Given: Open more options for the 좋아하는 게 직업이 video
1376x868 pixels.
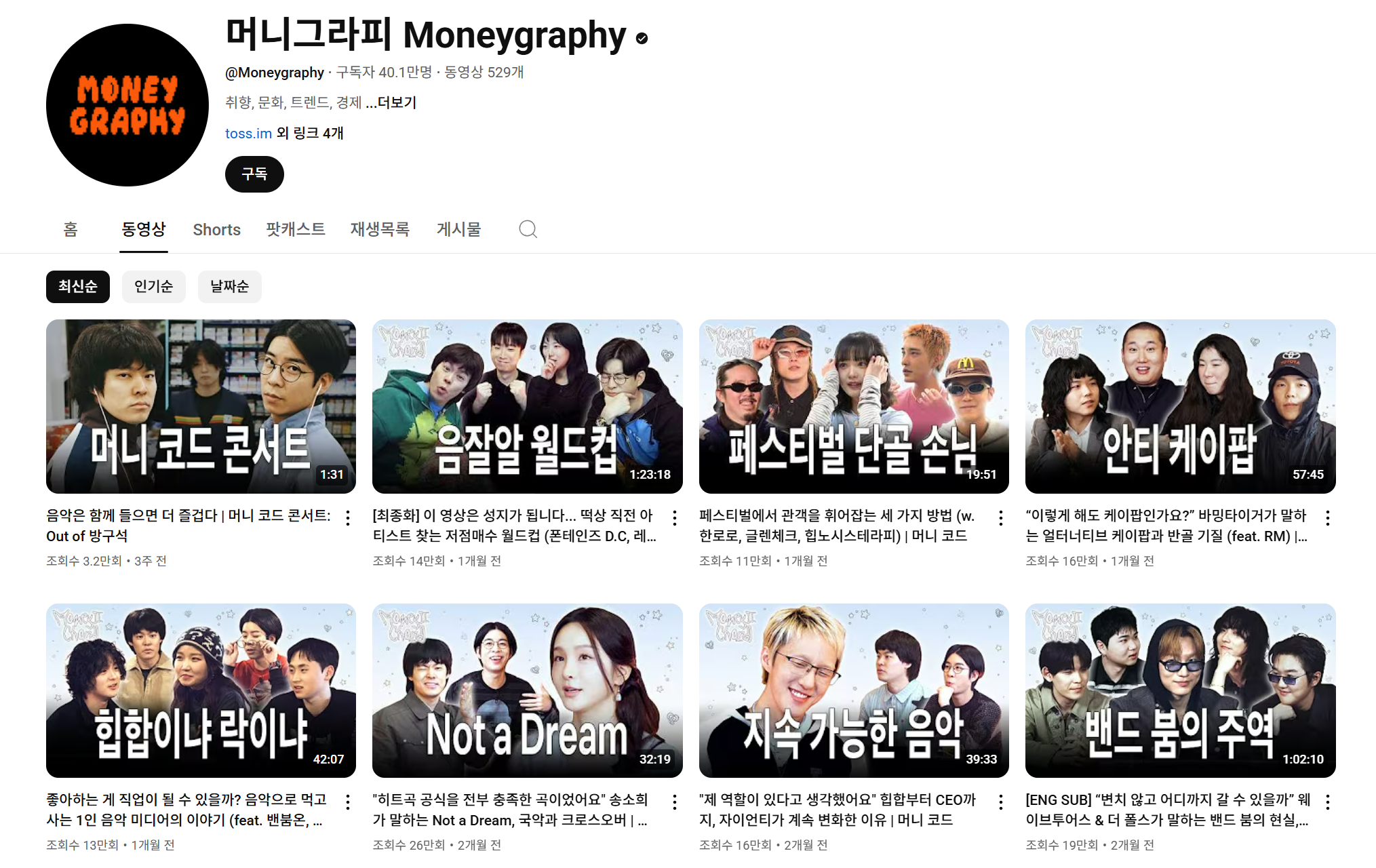Looking at the screenshot, I should [x=348, y=802].
